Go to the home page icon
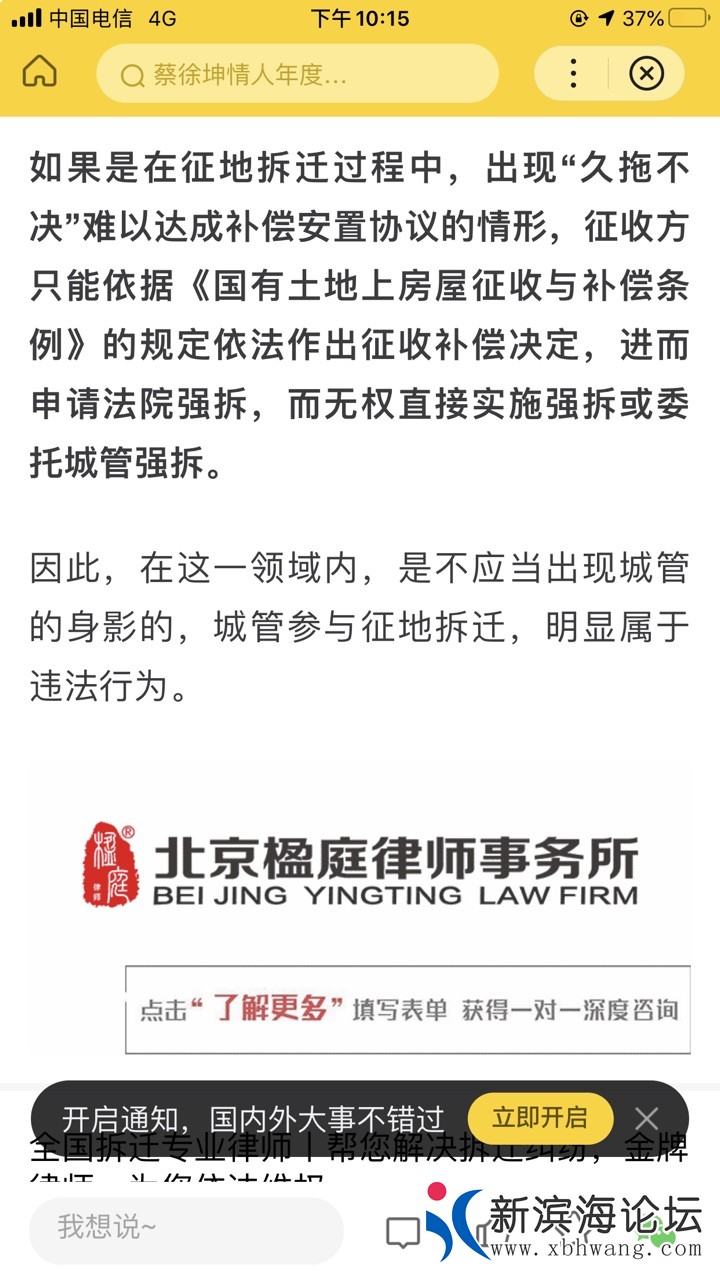Image resolution: width=720 pixels, height=1280 pixels. point(40,73)
